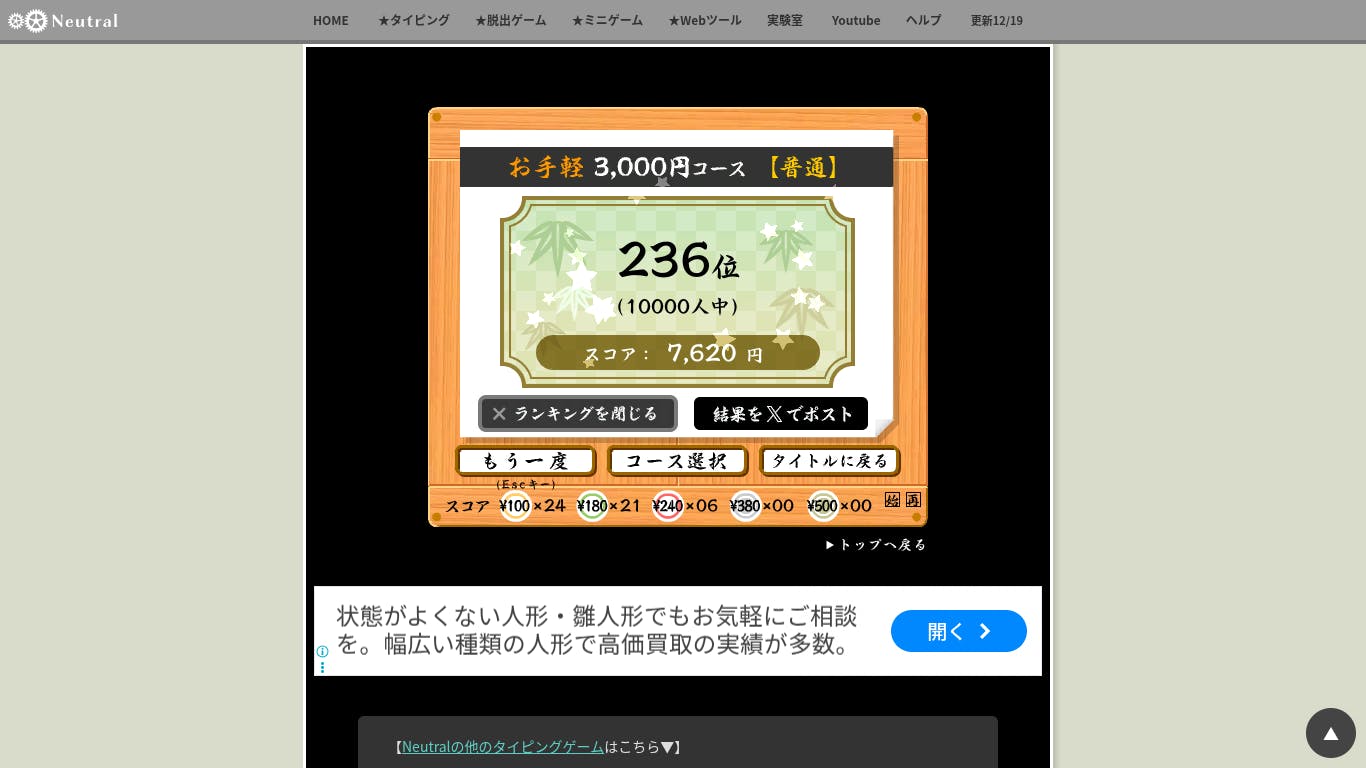Open the ★脱出ゲーム menu
The width and height of the screenshot is (1366, 768).
click(x=510, y=20)
